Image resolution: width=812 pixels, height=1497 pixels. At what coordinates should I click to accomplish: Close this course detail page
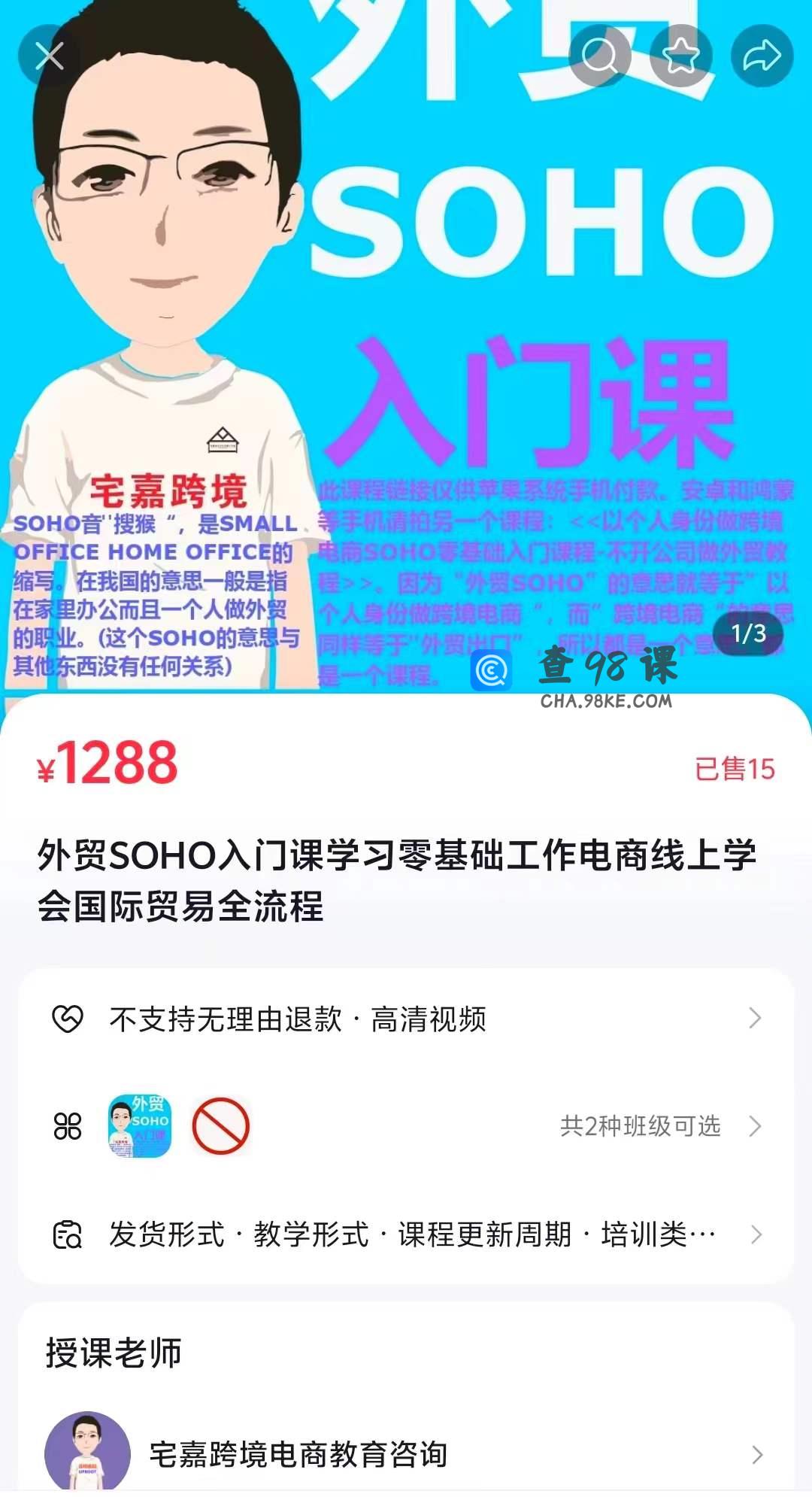[50, 56]
